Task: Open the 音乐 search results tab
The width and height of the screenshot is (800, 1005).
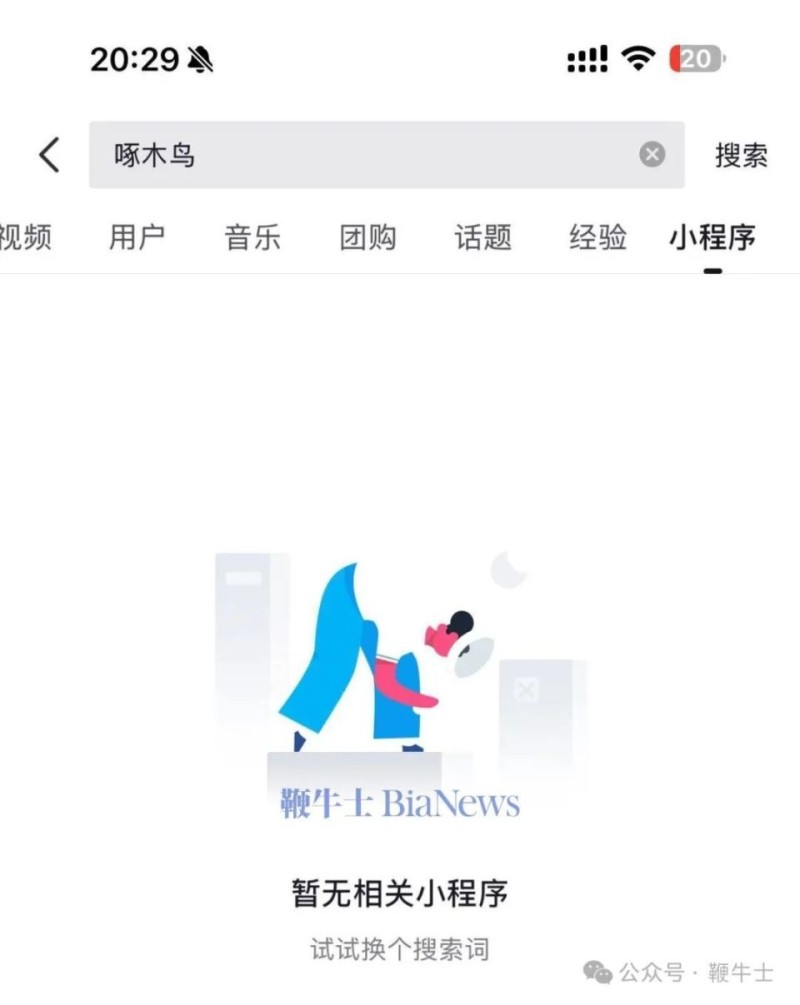Action: (x=252, y=238)
